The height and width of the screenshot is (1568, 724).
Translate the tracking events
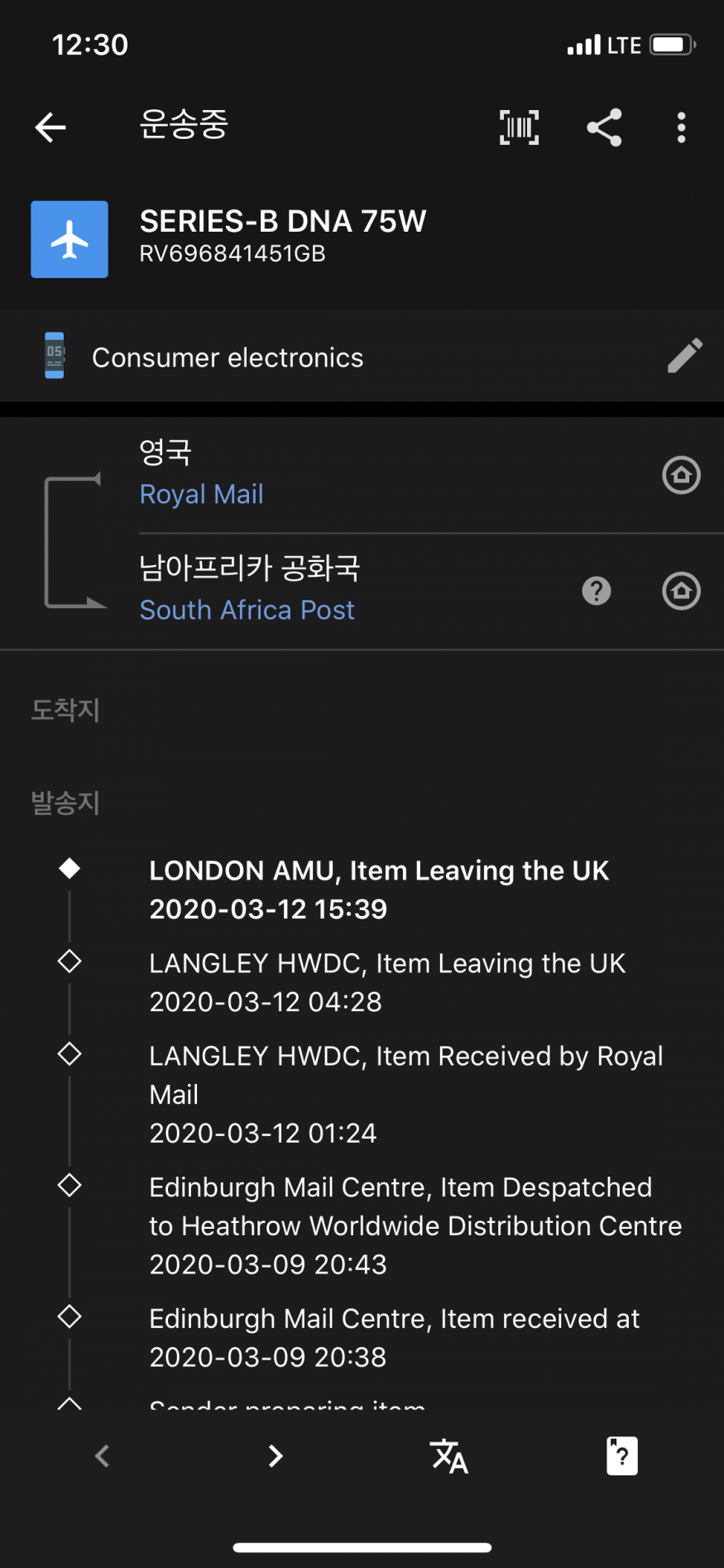pos(449,1456)
